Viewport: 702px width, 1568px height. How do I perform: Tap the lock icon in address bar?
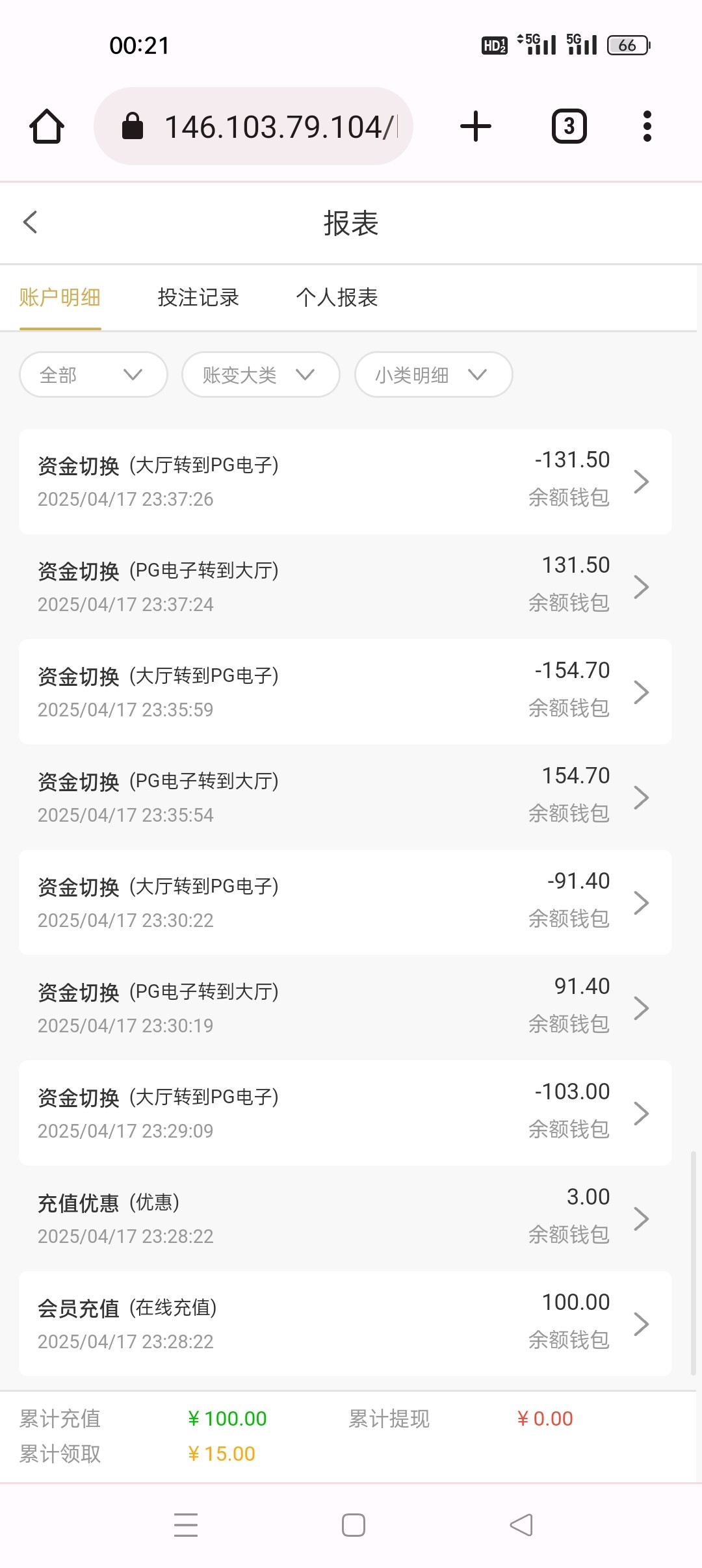pyautogui.click(x=133, y=125)
